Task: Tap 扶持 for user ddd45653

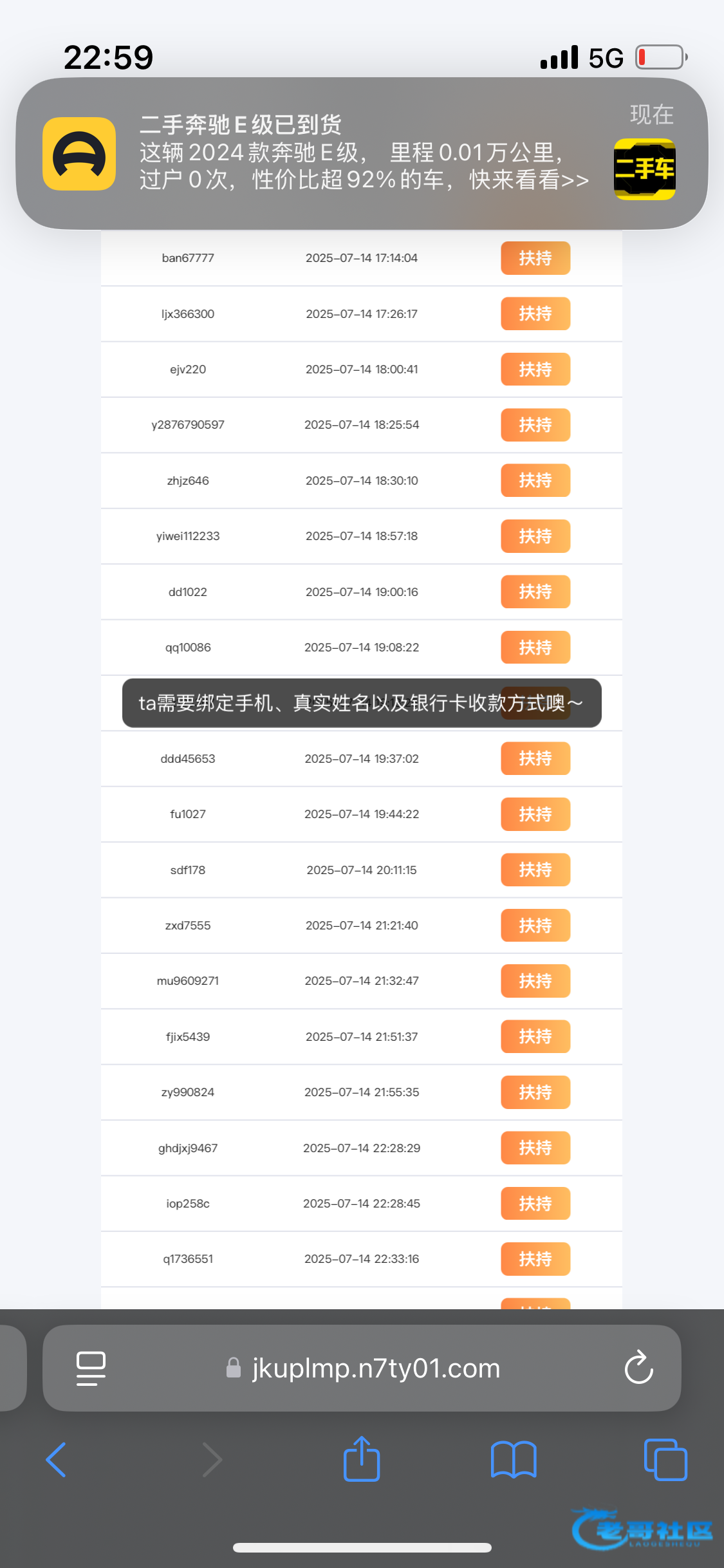Action: (x=535, y=758)
